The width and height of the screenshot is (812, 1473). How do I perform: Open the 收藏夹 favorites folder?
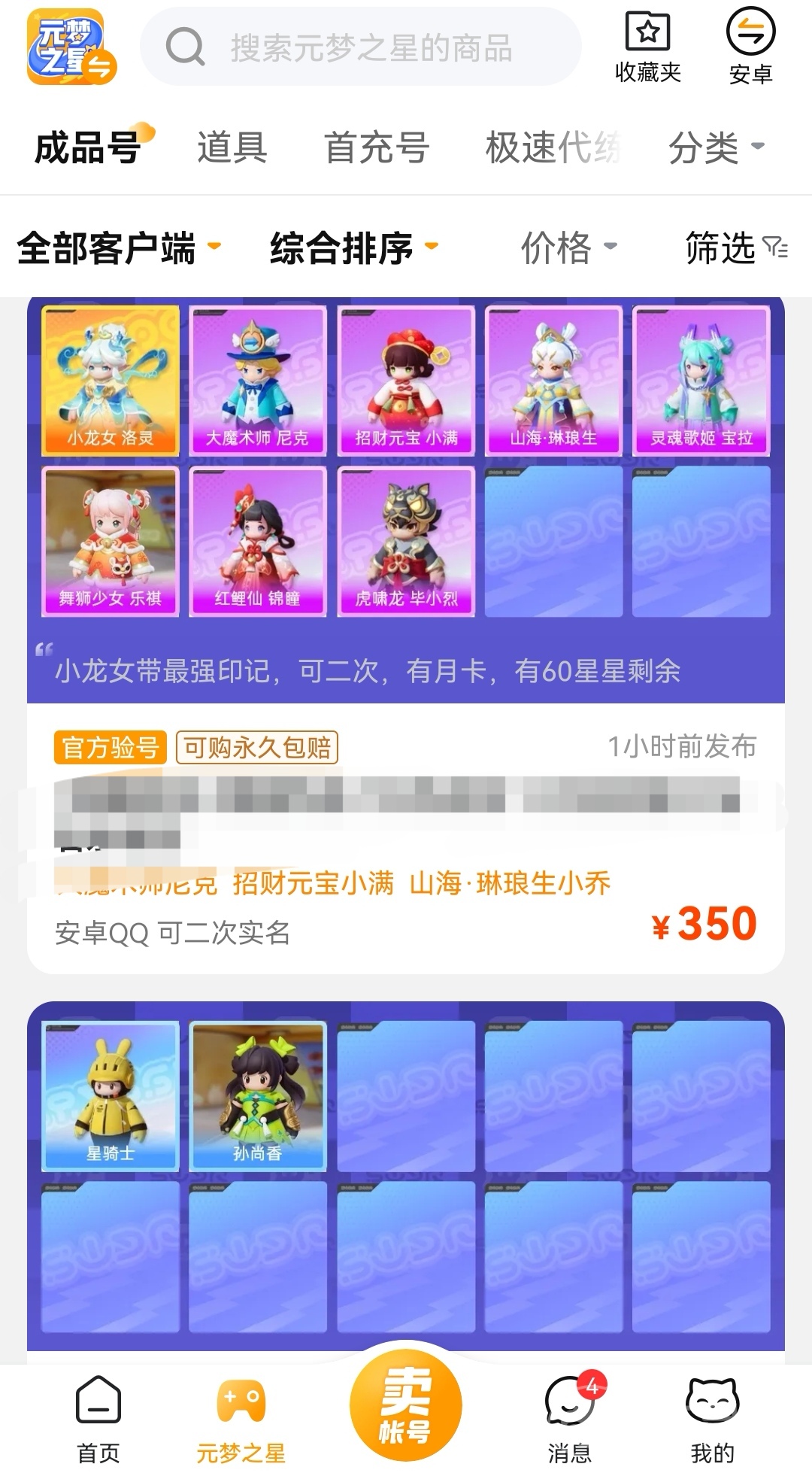click(x=647, y=47)
